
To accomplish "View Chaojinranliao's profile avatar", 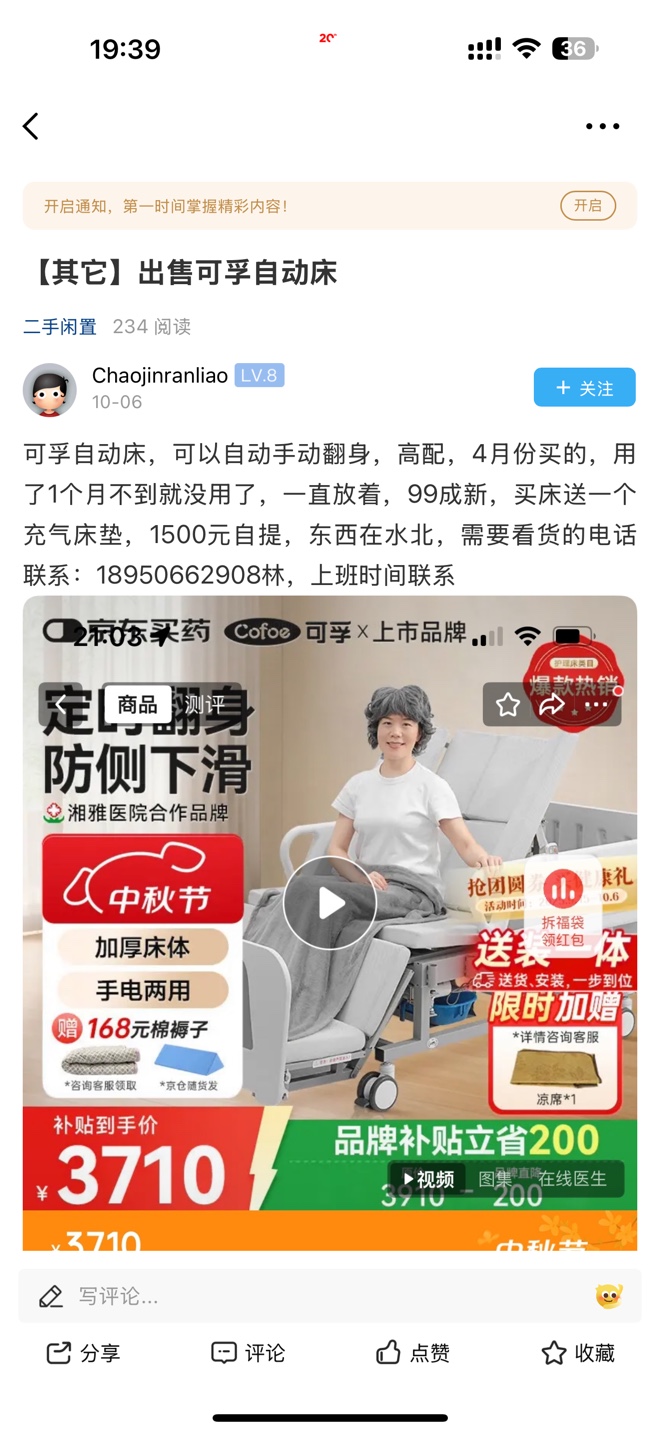I will 50,390.
